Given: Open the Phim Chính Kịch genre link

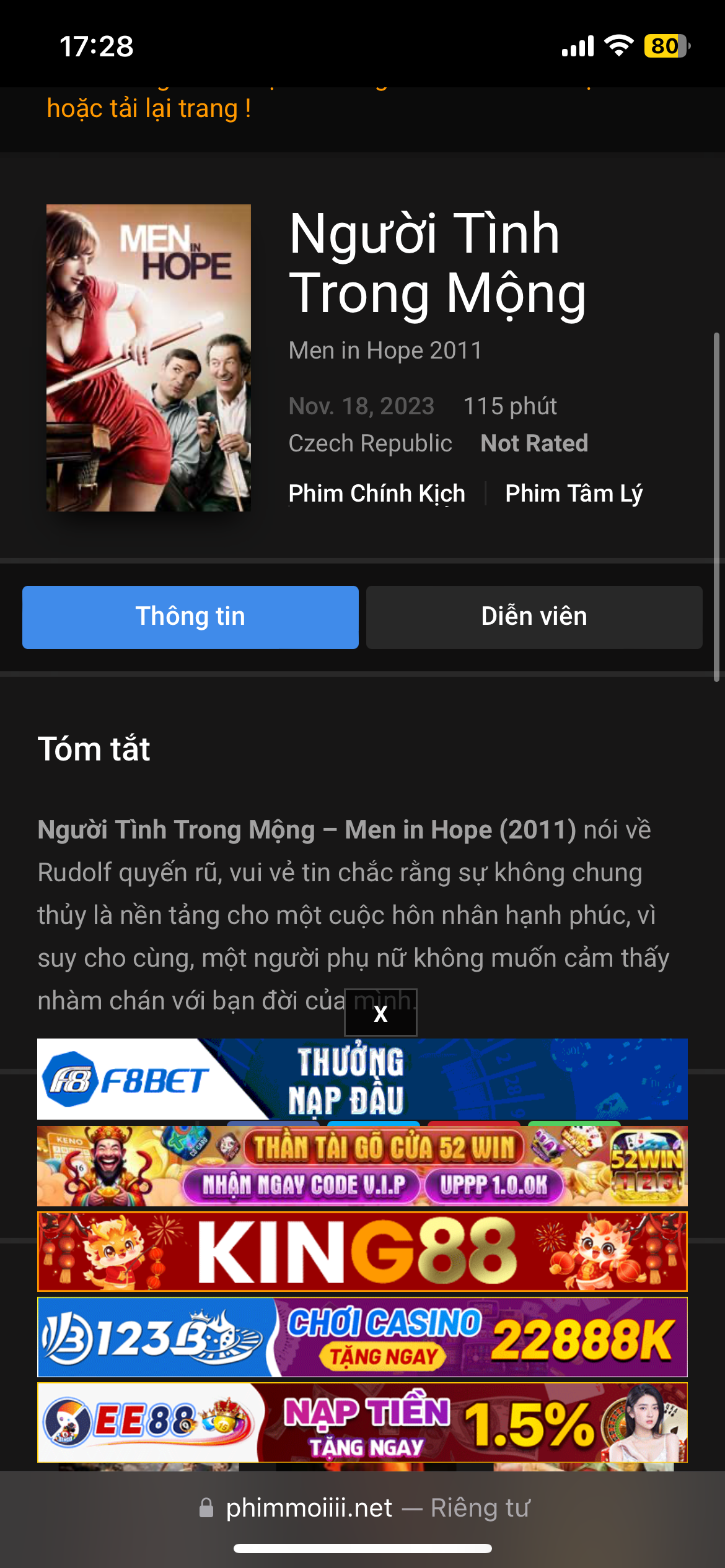Looking at the screenshot, I should (377, 494).
